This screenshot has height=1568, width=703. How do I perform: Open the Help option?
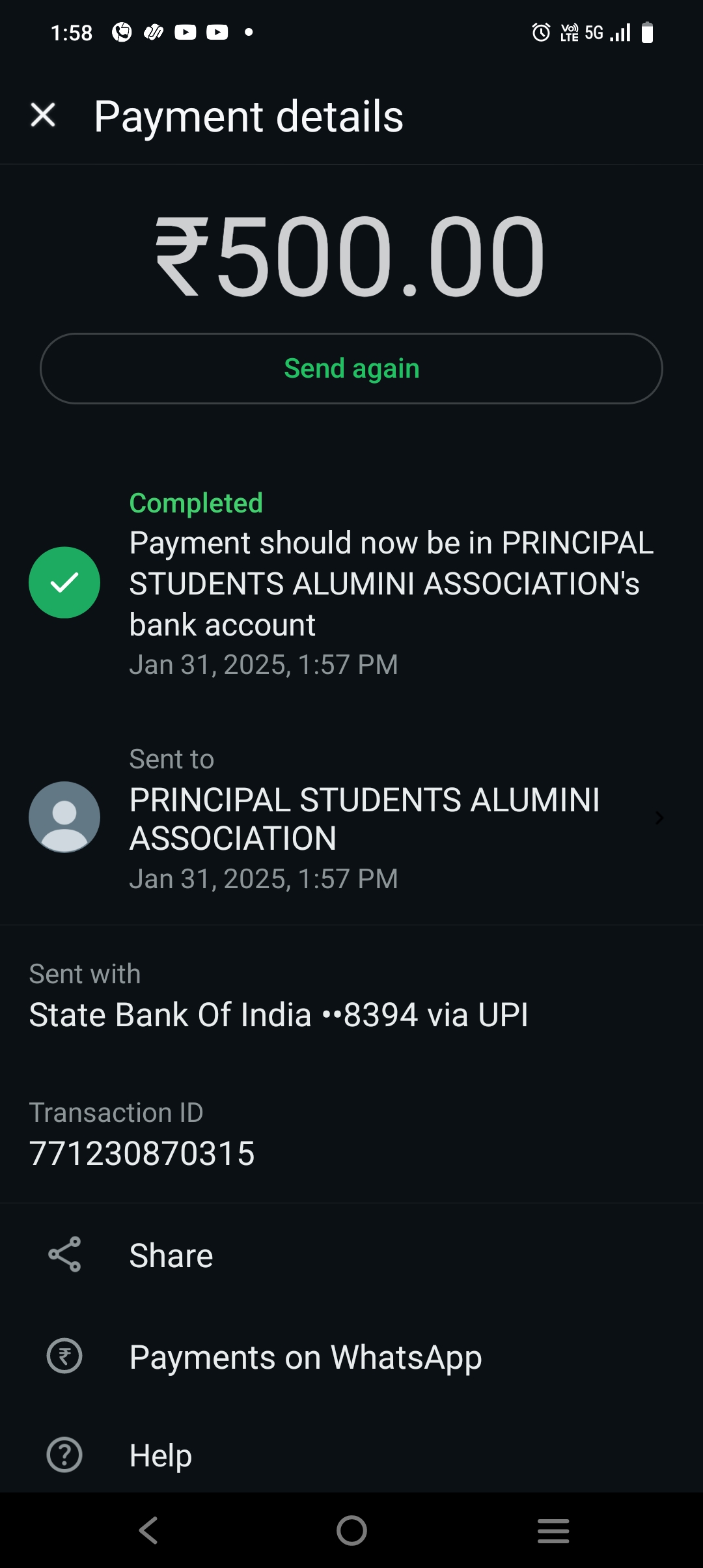[x=351, y=1455]
